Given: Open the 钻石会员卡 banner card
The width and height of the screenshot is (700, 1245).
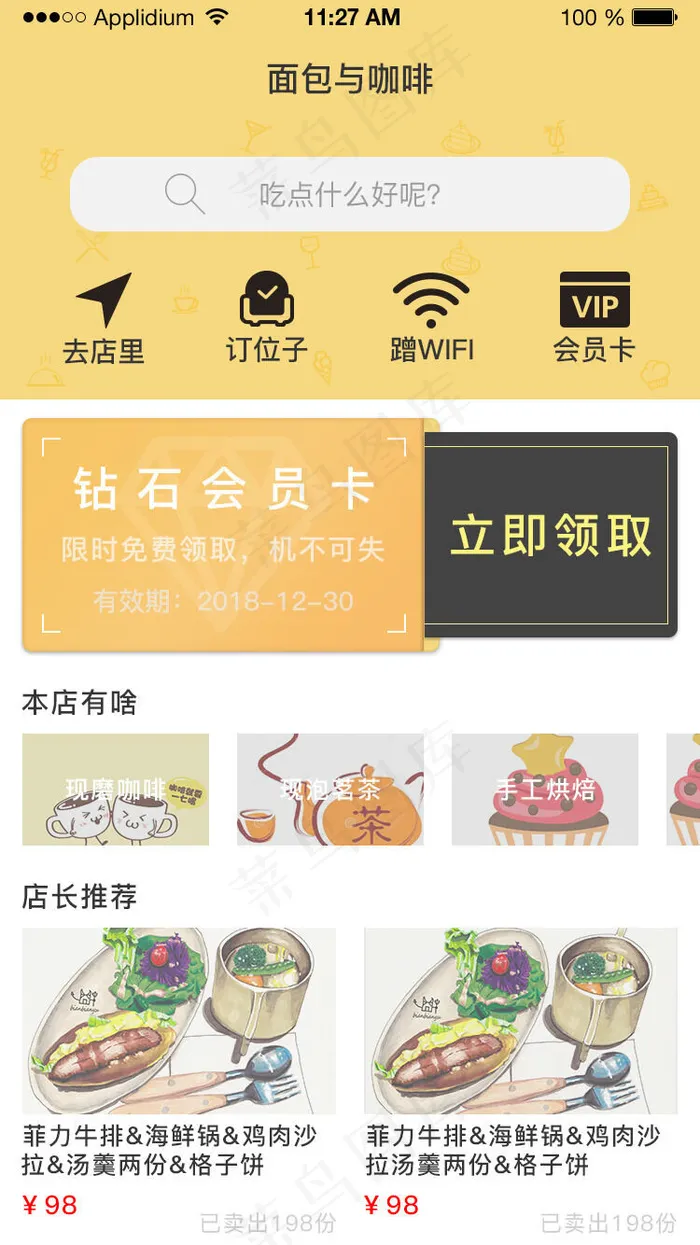Looking at the screenshot, I should (224, 536).
